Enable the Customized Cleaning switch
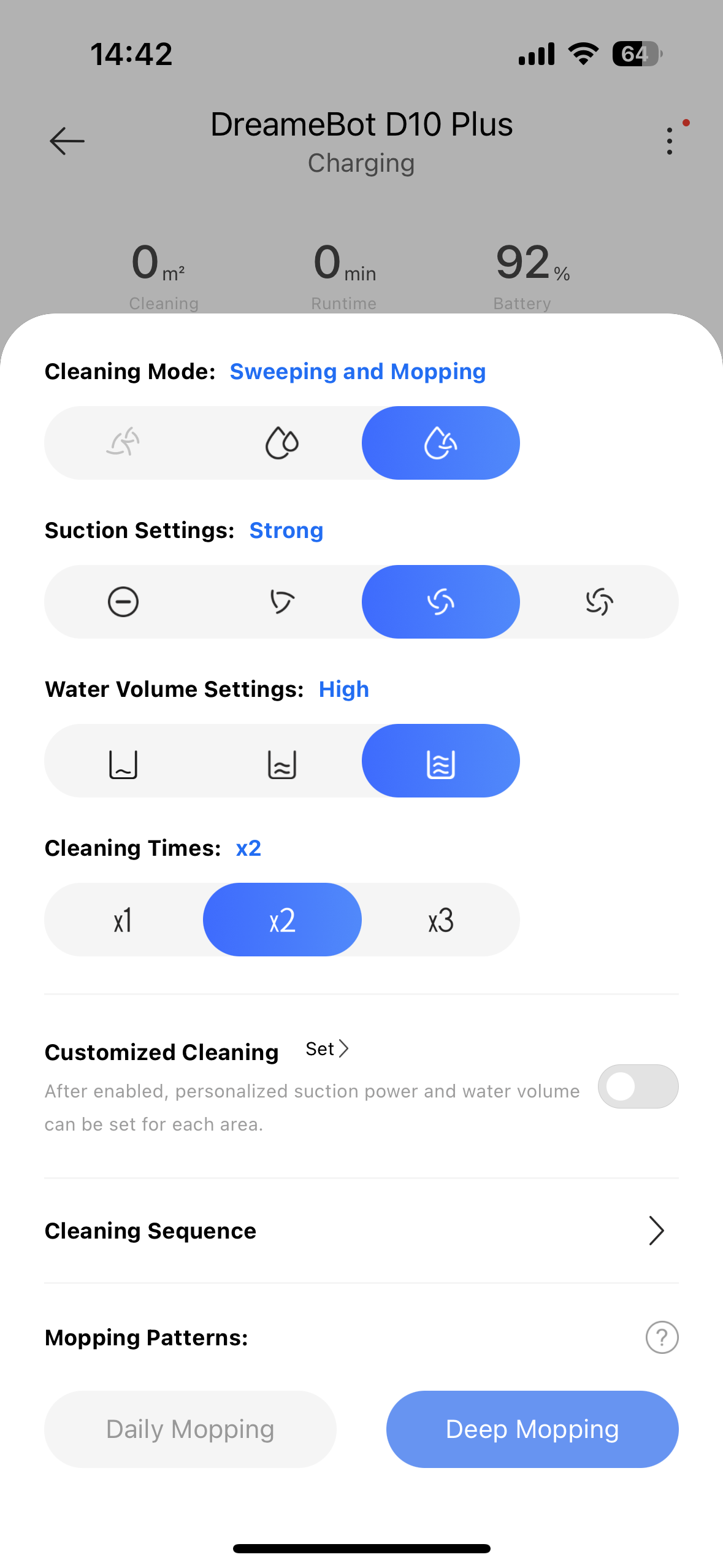Viewport: 723px width, 1568px height. (x=638, y=1086)
